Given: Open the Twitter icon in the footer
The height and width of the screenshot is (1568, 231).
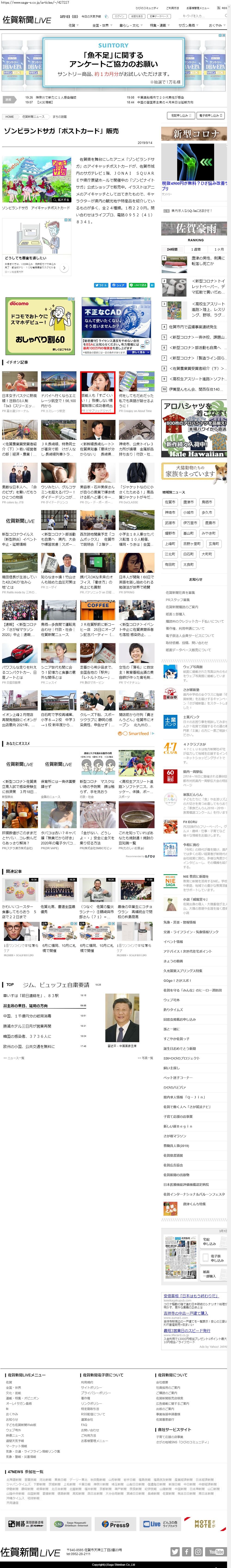Looking at the screenshot, I should (x=175, y=1552).
